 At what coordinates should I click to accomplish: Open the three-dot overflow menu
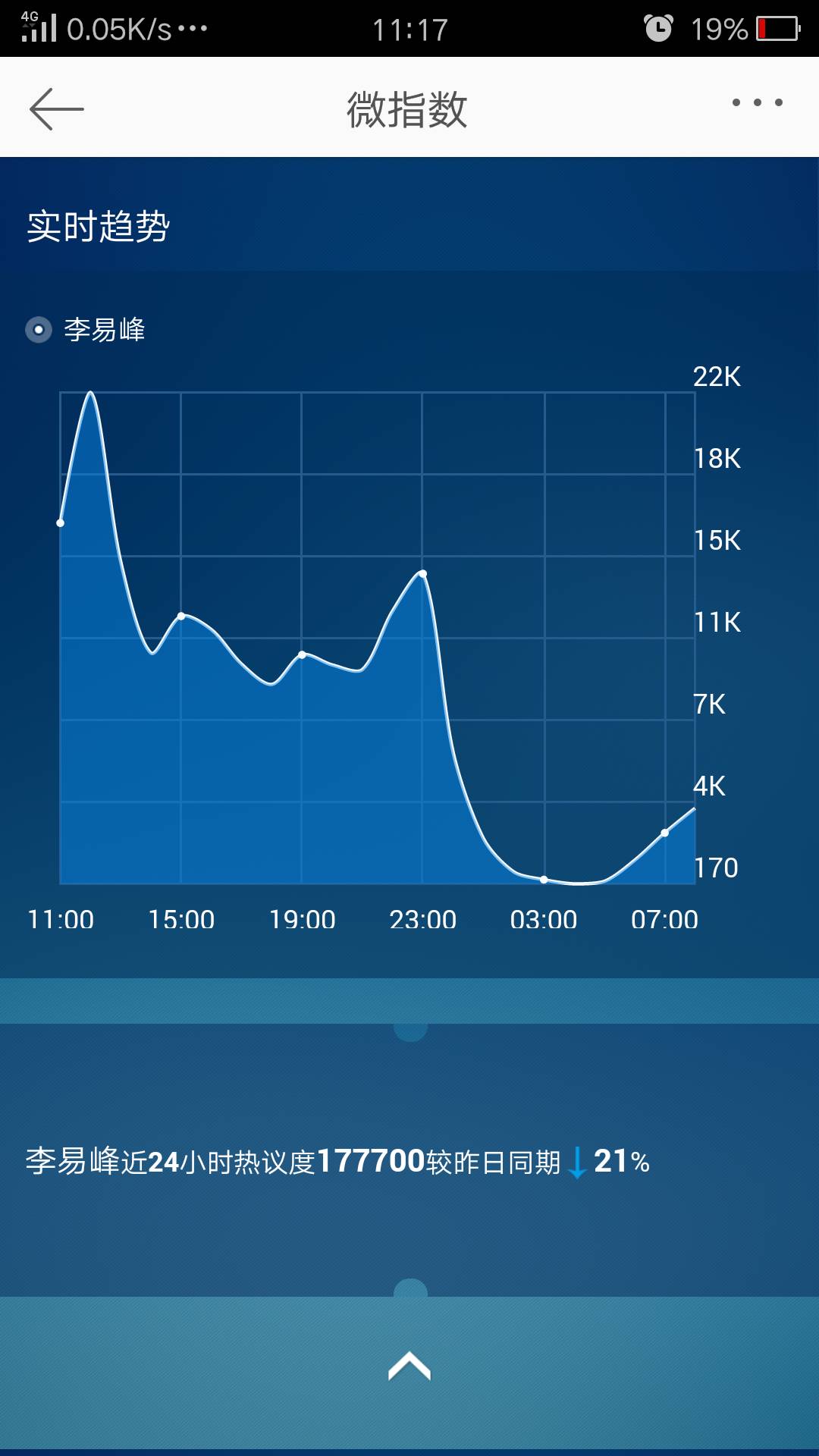click(757, 102)
